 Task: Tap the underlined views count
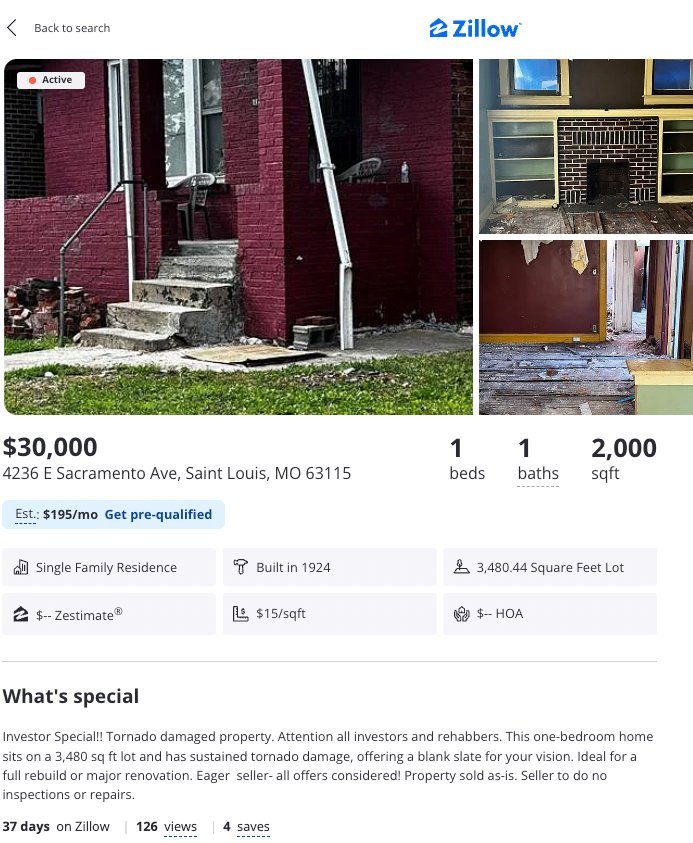[180, 827]
